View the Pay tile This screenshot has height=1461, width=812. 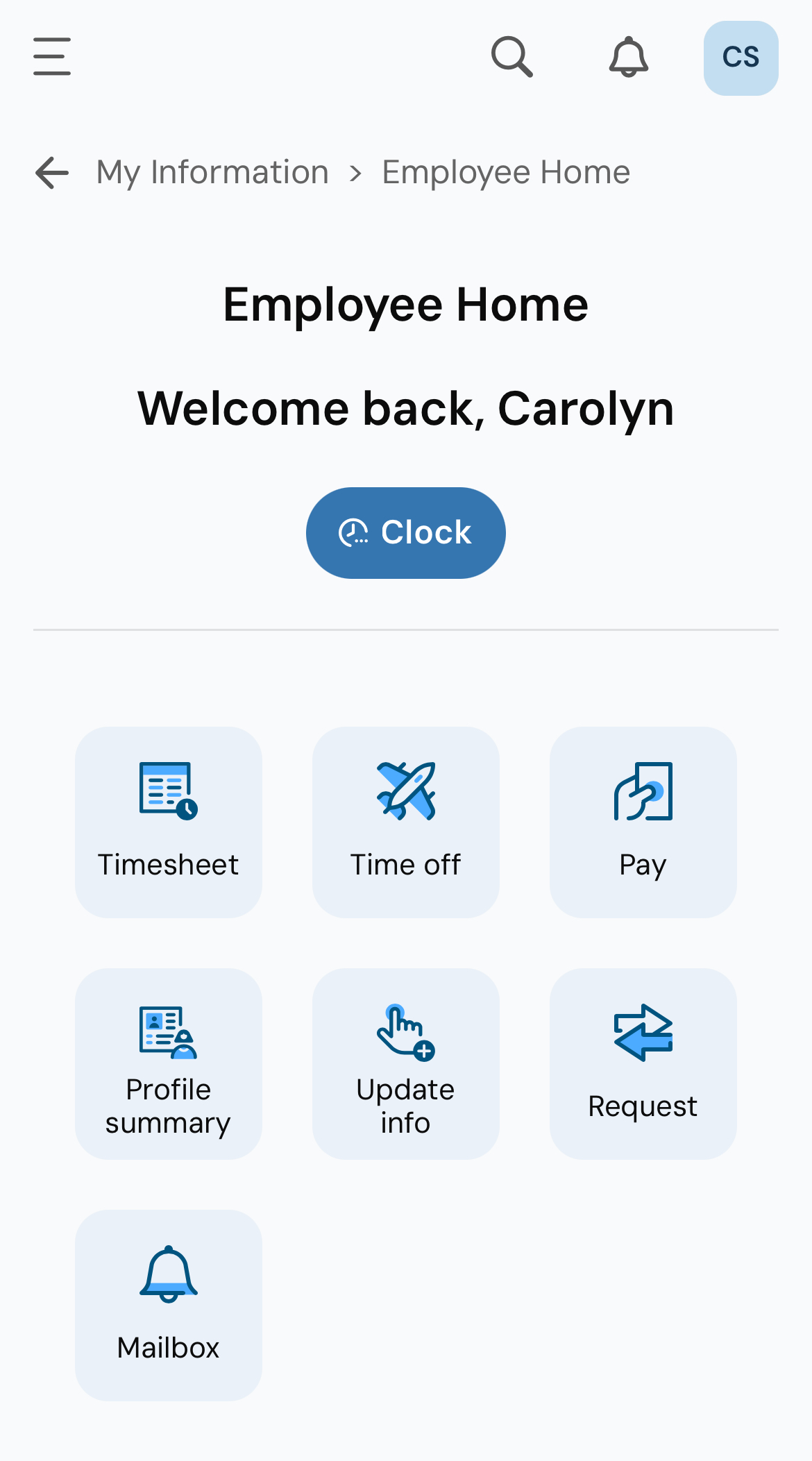(643, 822)
